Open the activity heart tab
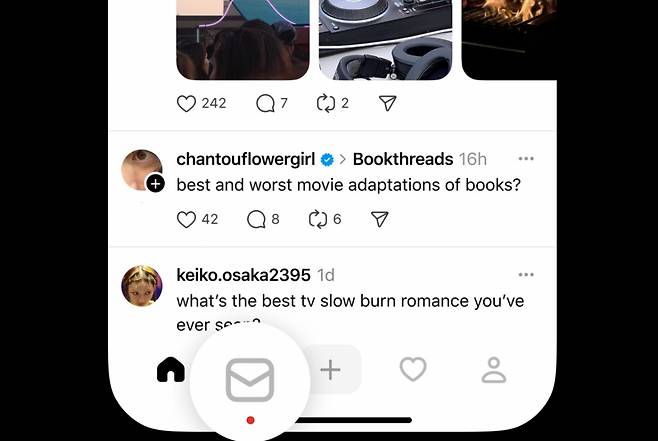Image resolution: width=658 pixels, height=441 pixels. tap(413, 370)
